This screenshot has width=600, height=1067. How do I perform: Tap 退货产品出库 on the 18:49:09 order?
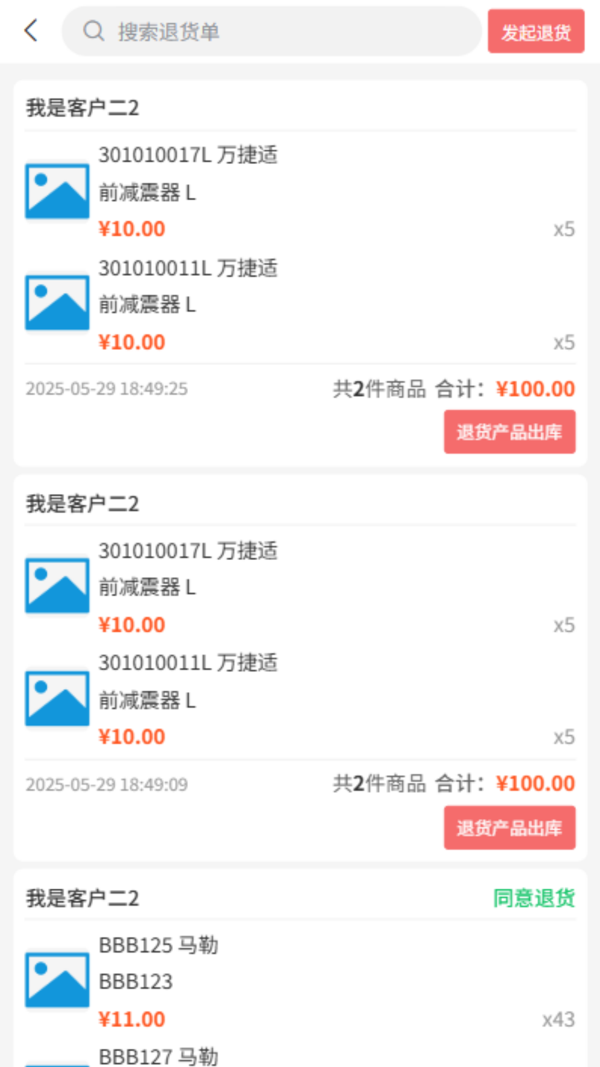(x=509, y=828)
